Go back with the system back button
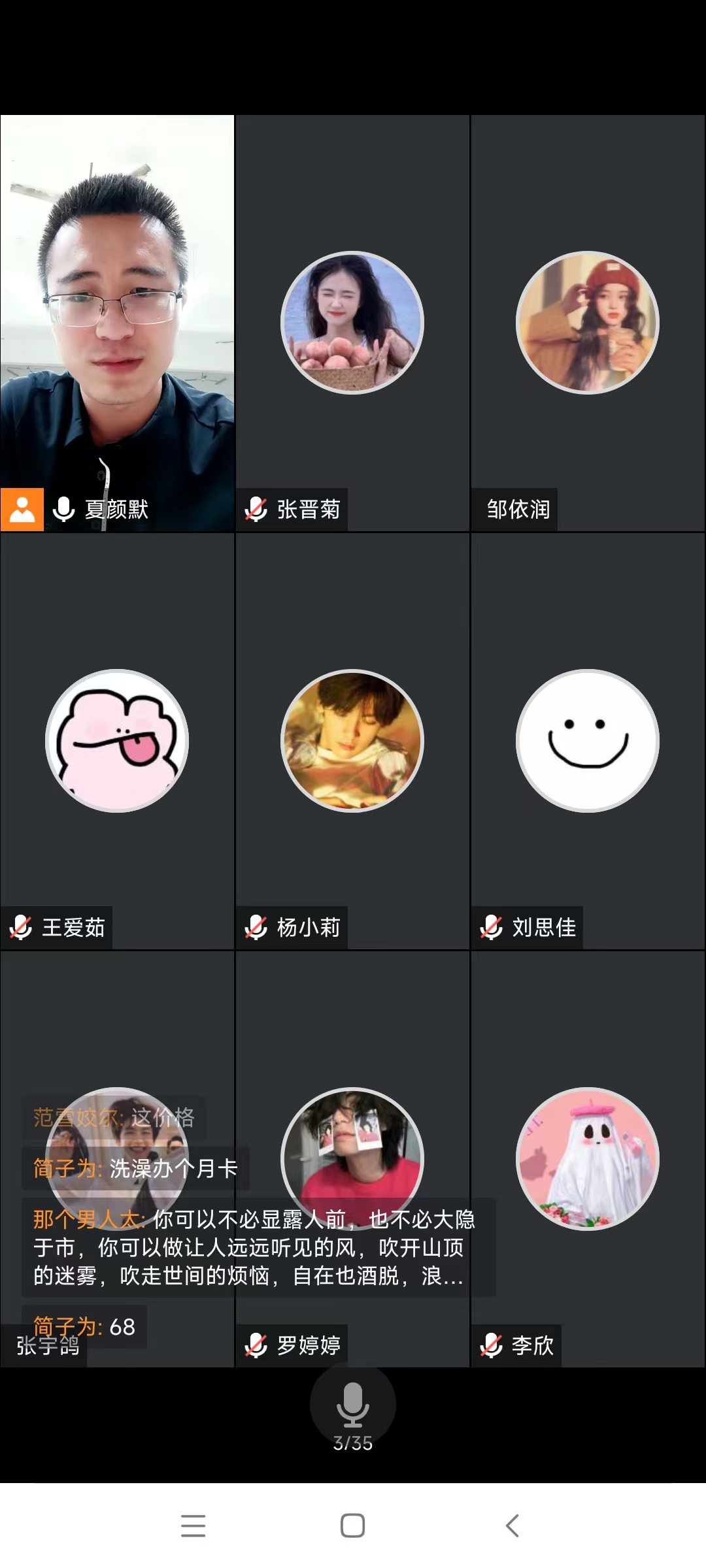Image resolution: width=706 pixels, height=1568 pixels. coord(513,1526)
